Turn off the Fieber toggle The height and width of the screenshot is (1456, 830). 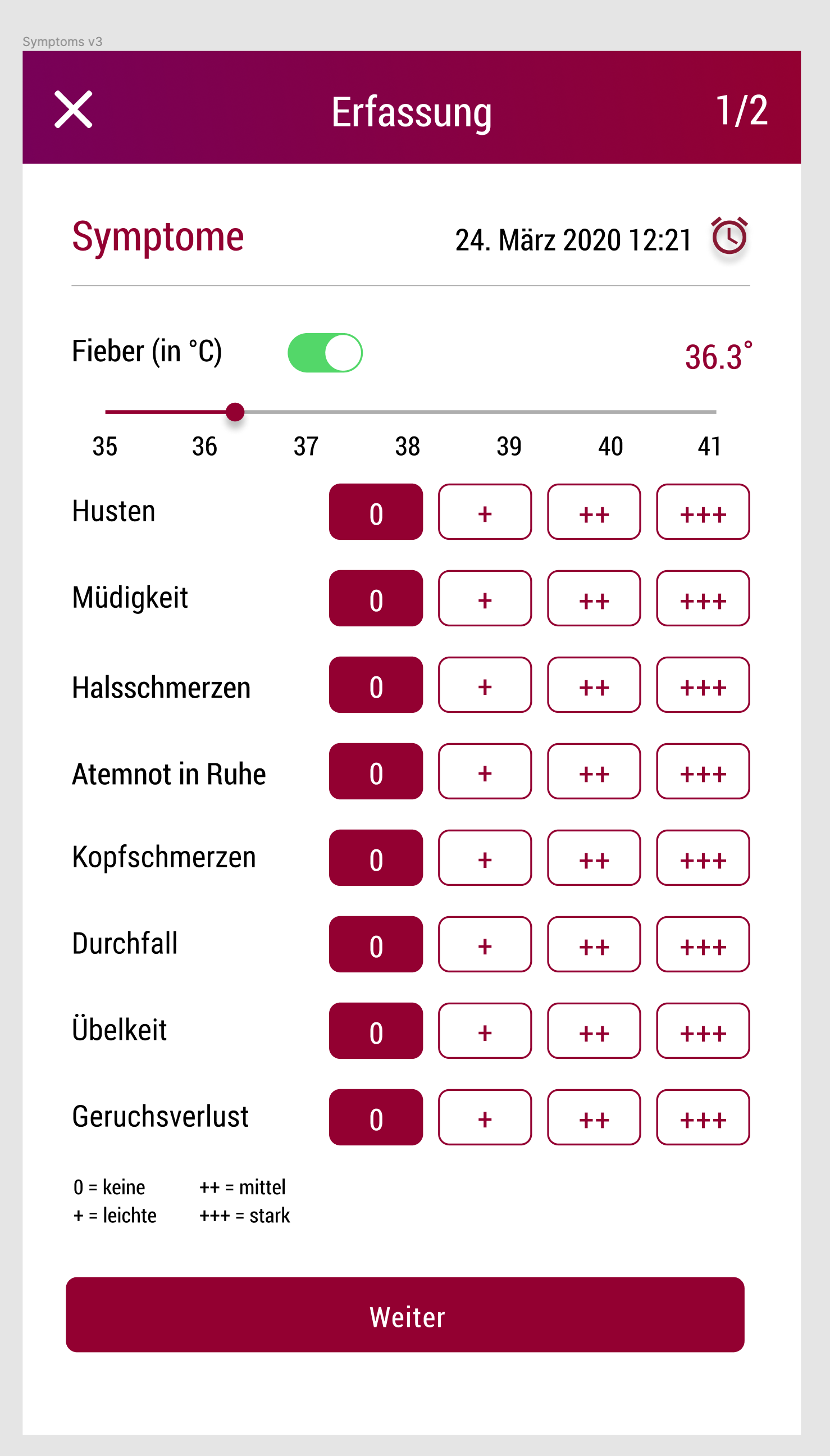click(x=325, y=353)
